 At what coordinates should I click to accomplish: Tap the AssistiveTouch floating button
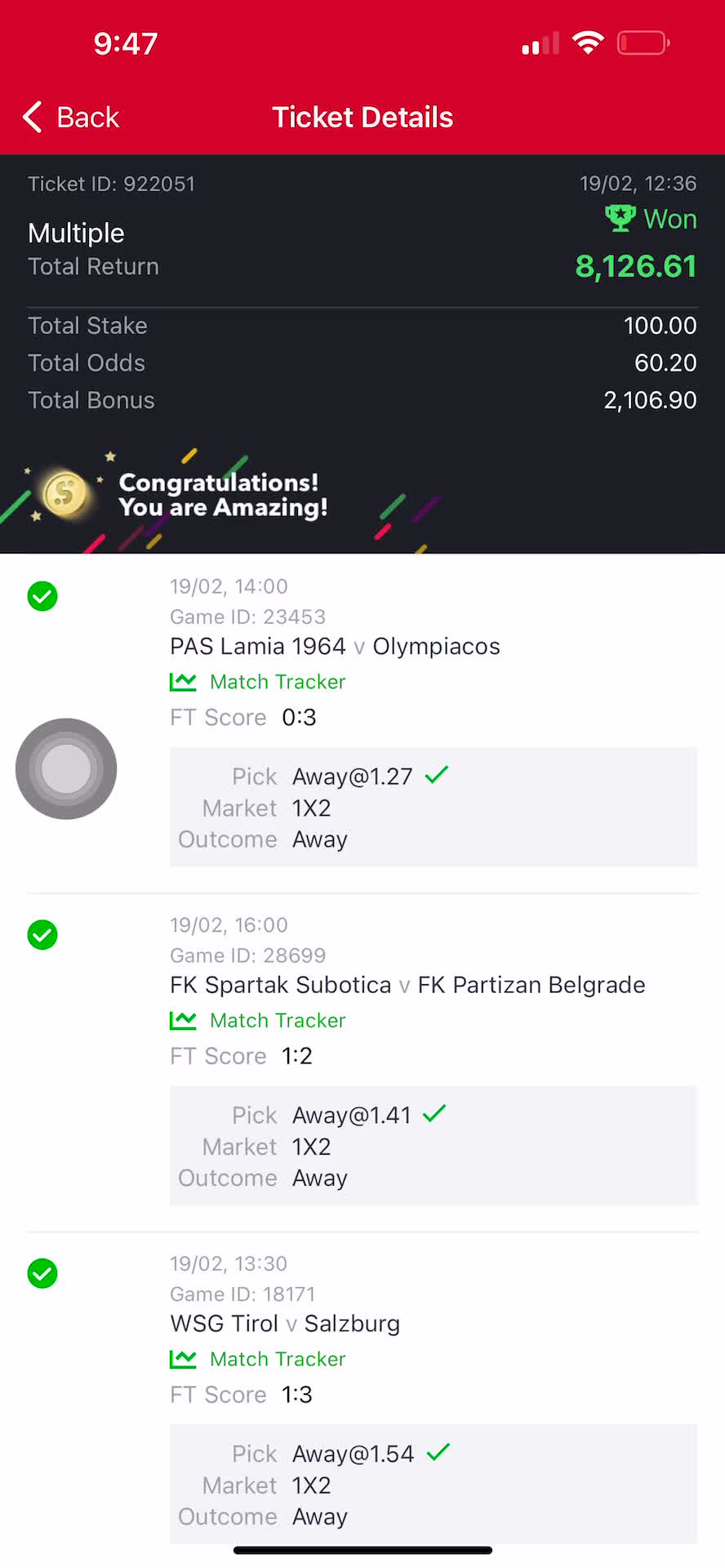(66, 768)
